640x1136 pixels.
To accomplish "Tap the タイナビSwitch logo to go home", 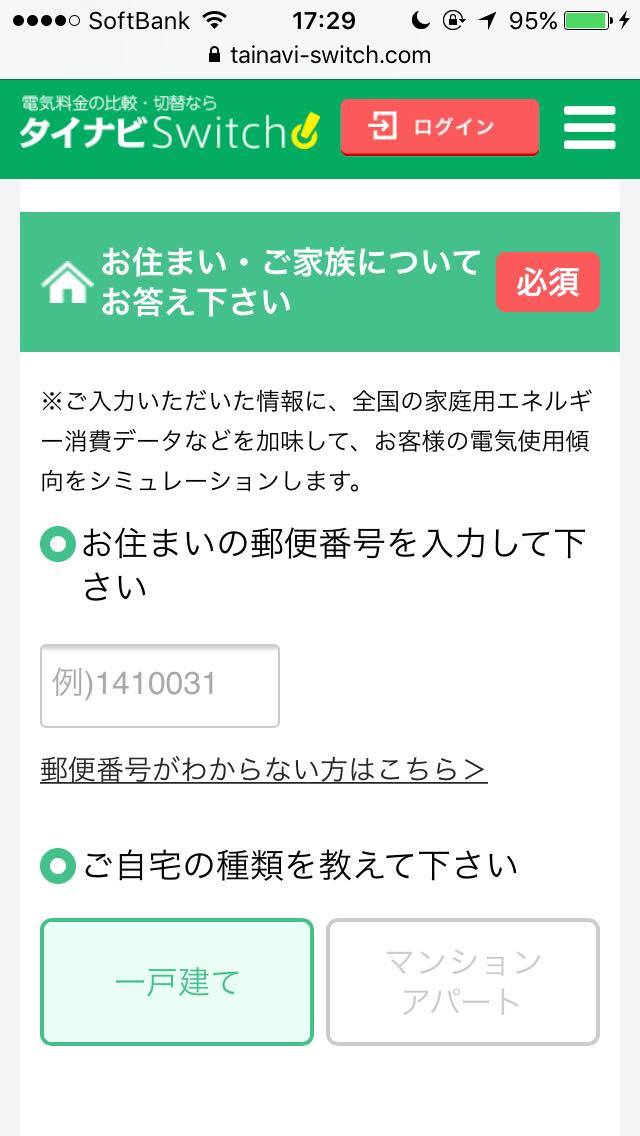I will (x=170, y=123).
